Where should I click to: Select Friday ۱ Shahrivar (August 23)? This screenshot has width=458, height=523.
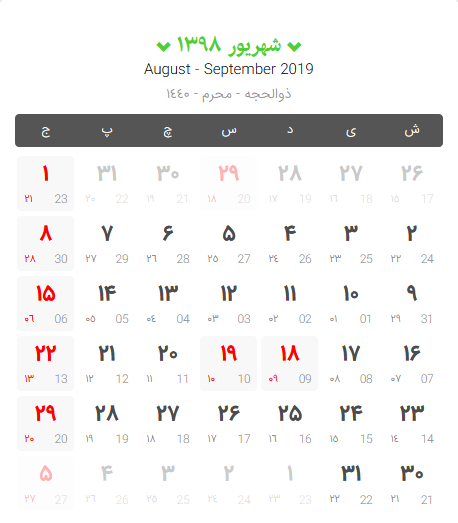point(45,183)
